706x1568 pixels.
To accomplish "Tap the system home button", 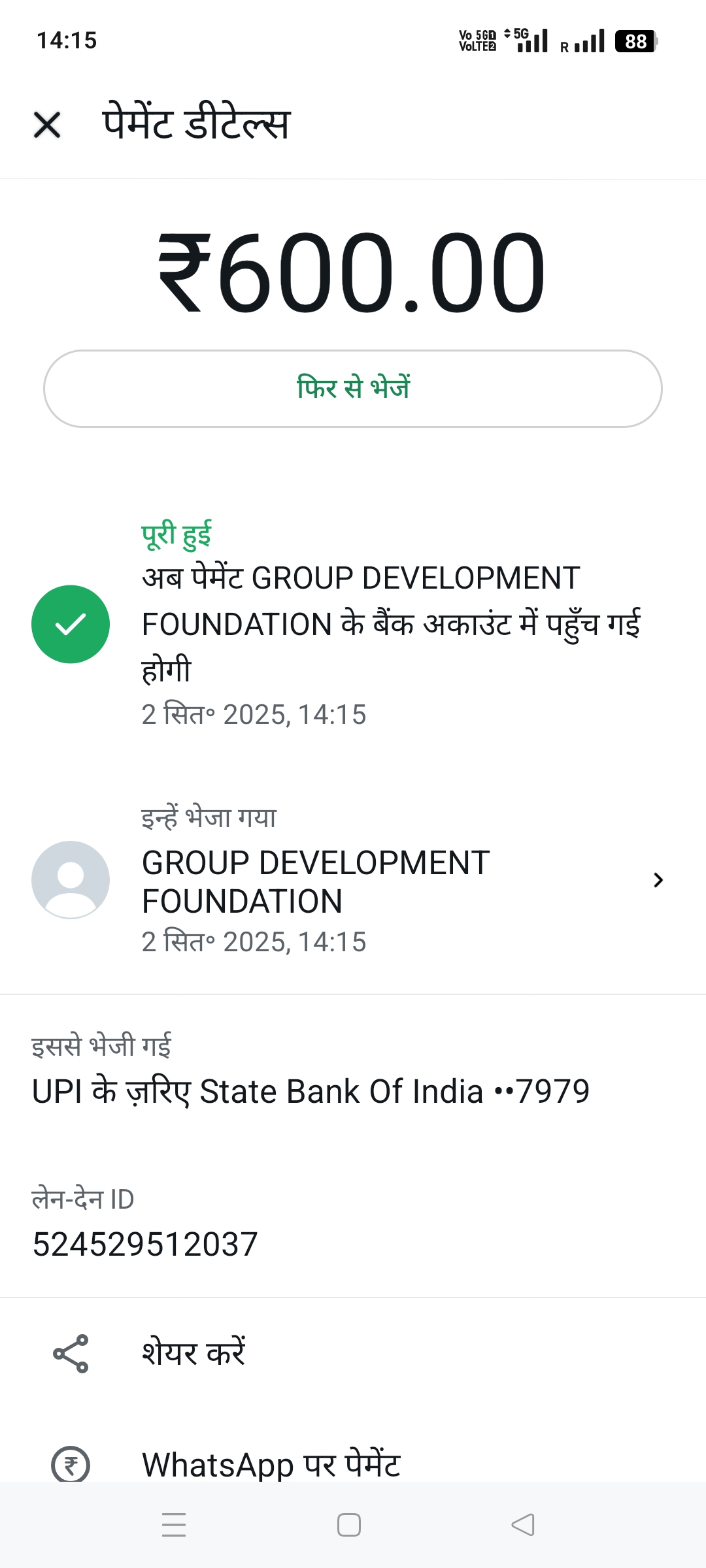I will pyautogui.click(x=349, y=1525).
